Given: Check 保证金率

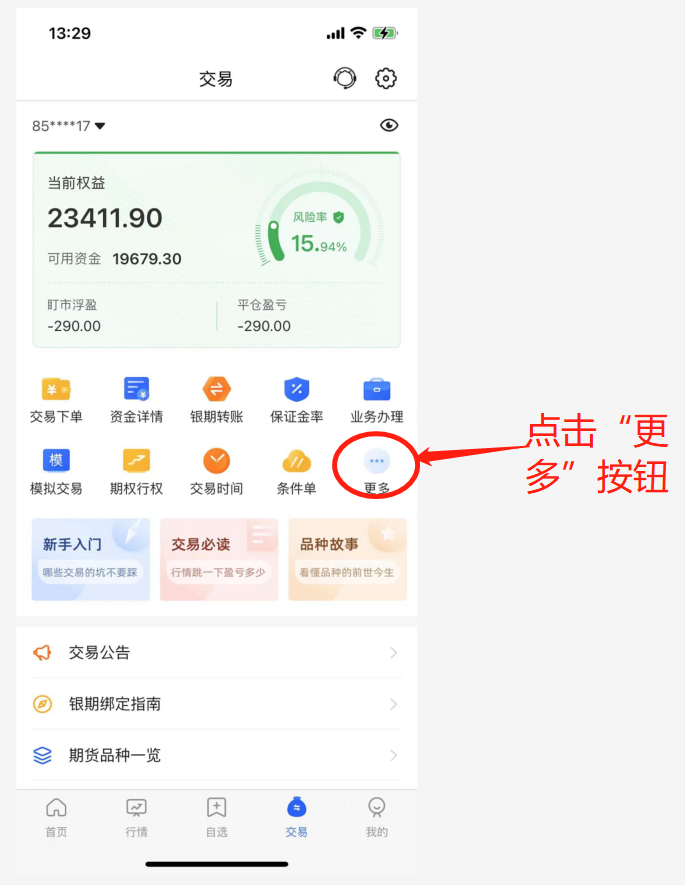Looking at the screenshot, I should [x=296, y=400].
